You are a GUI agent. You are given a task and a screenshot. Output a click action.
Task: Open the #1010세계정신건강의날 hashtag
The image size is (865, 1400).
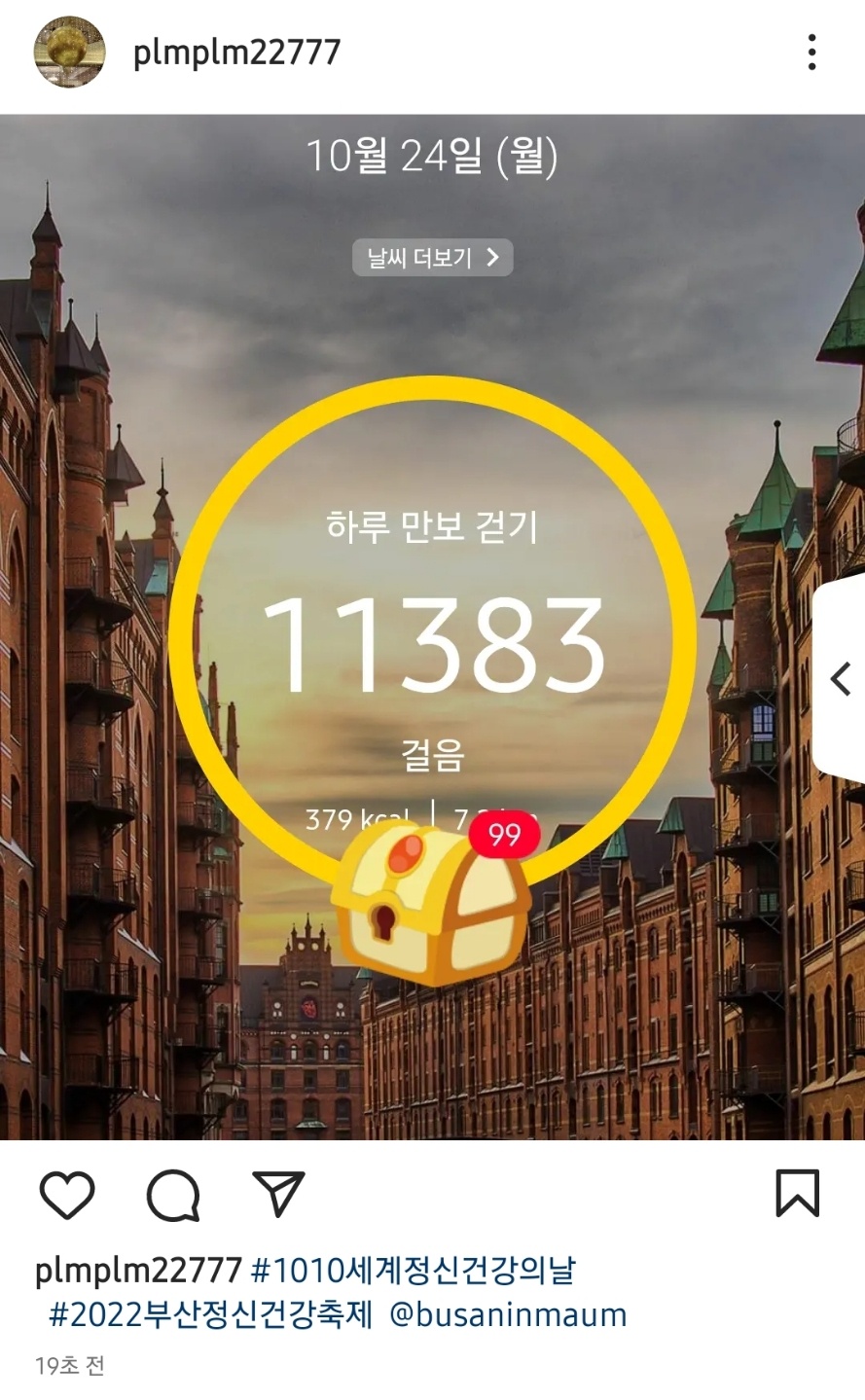tap(413, 1270)
